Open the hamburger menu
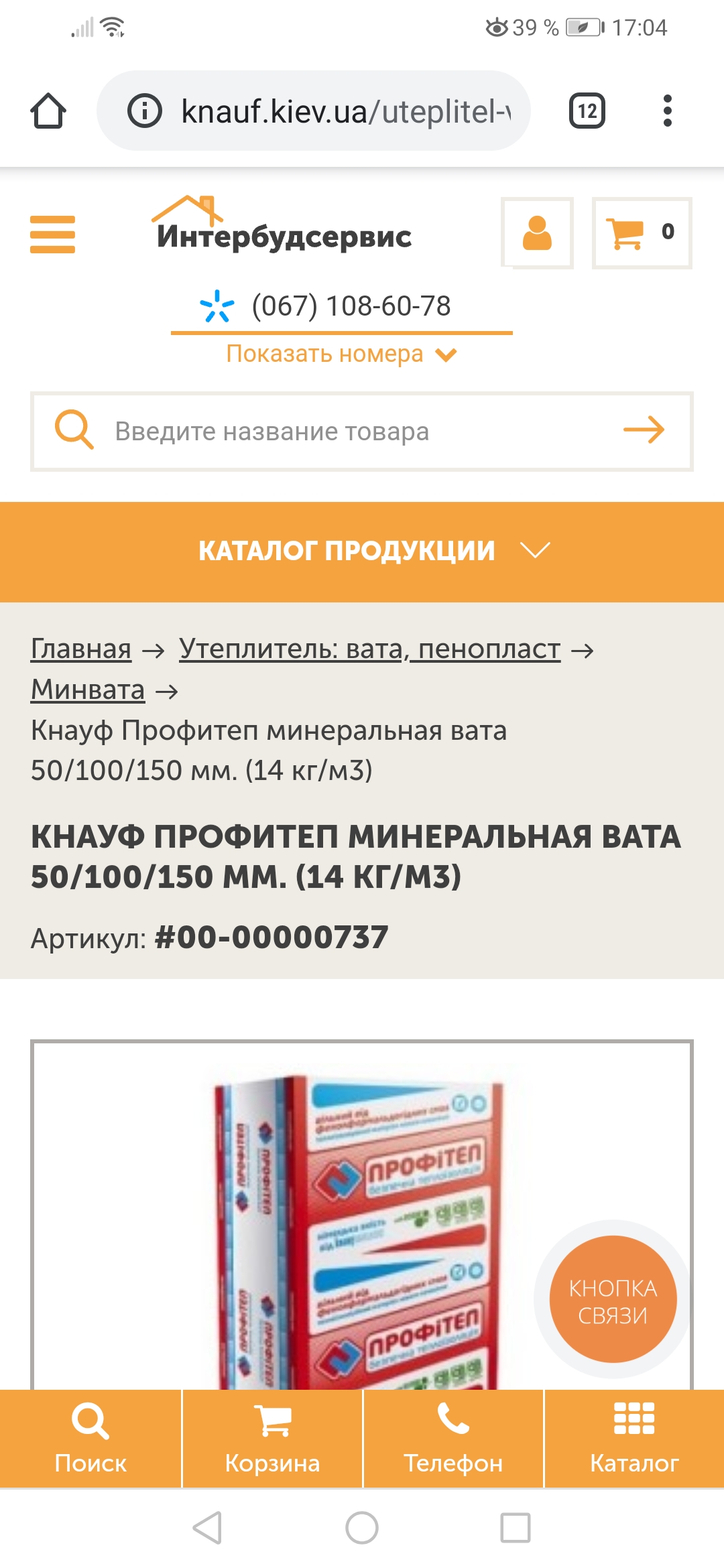This screenshot has height=1568, width=724. (x=52, y=234)
